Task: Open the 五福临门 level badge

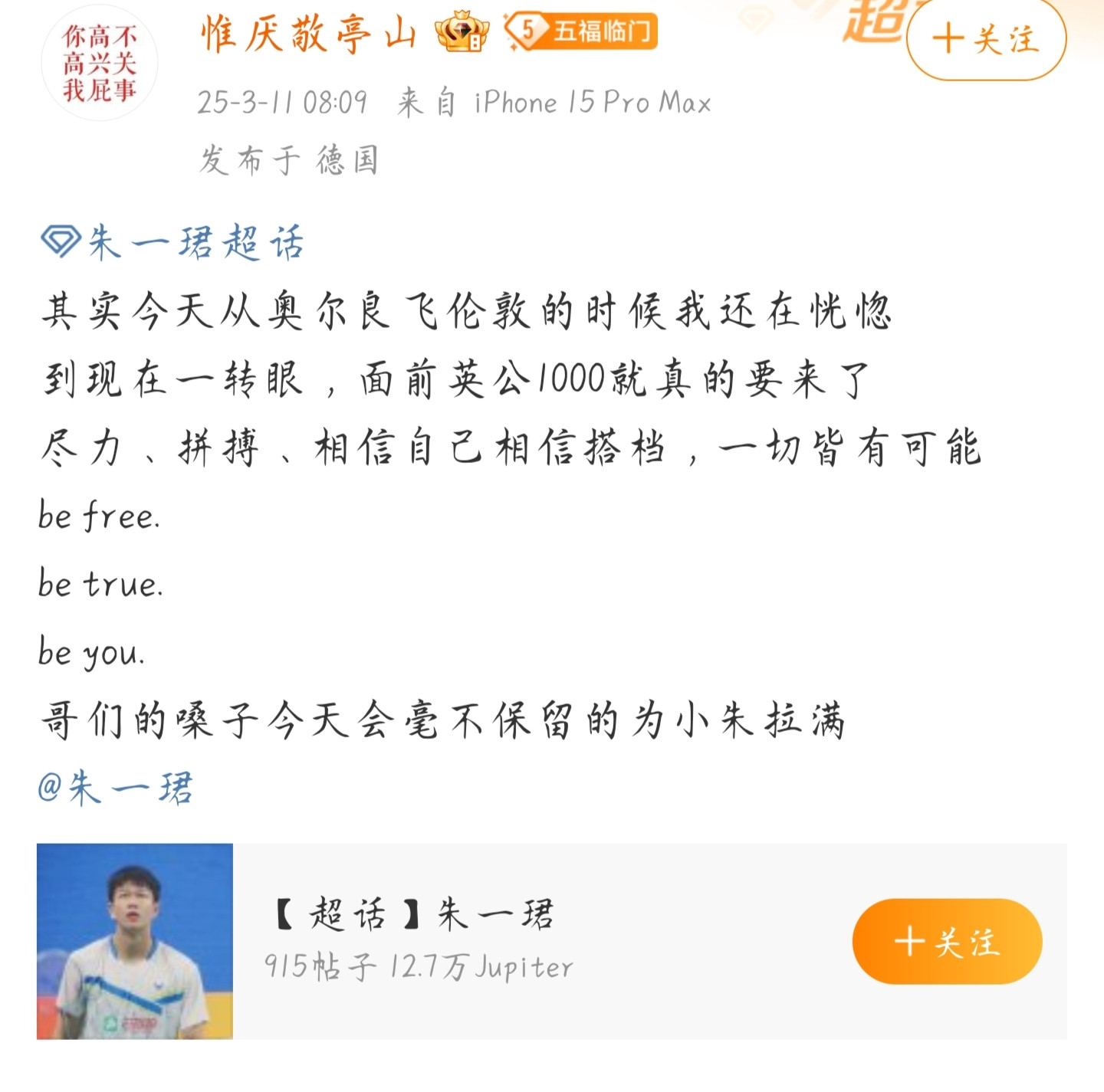Action: tap(580, 31)
